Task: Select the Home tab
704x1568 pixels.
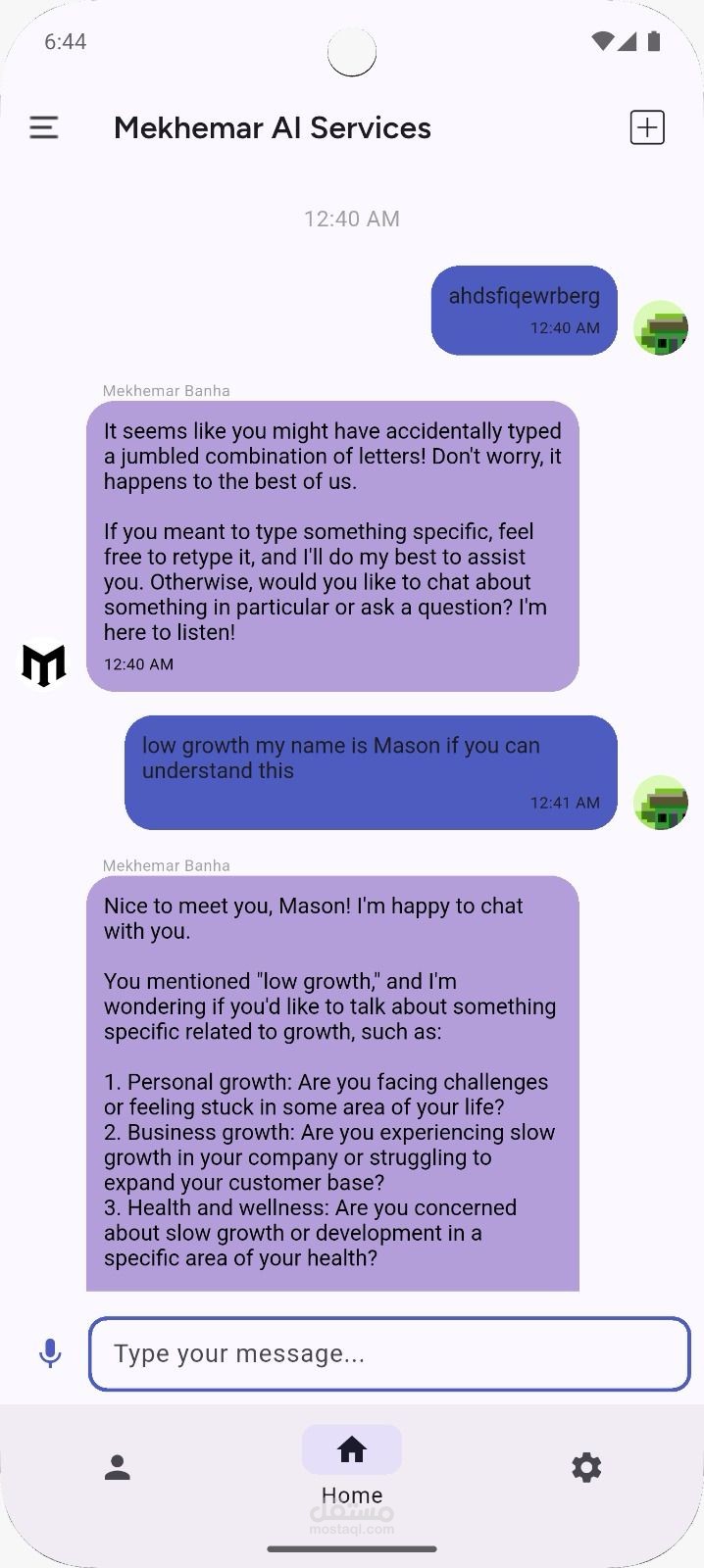Action: point(352,1450)
